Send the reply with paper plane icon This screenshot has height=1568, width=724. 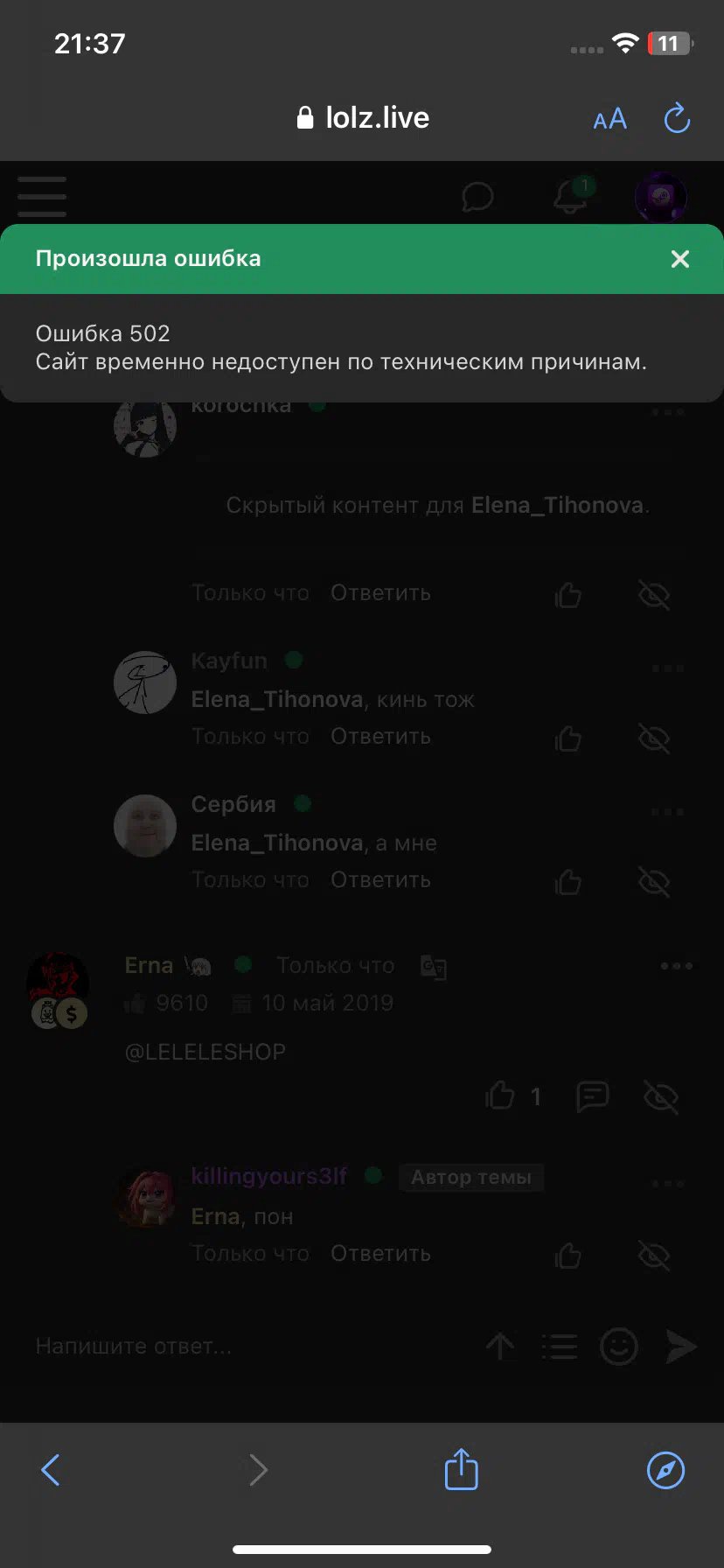pyautogui.click(x=681, y=1347)
